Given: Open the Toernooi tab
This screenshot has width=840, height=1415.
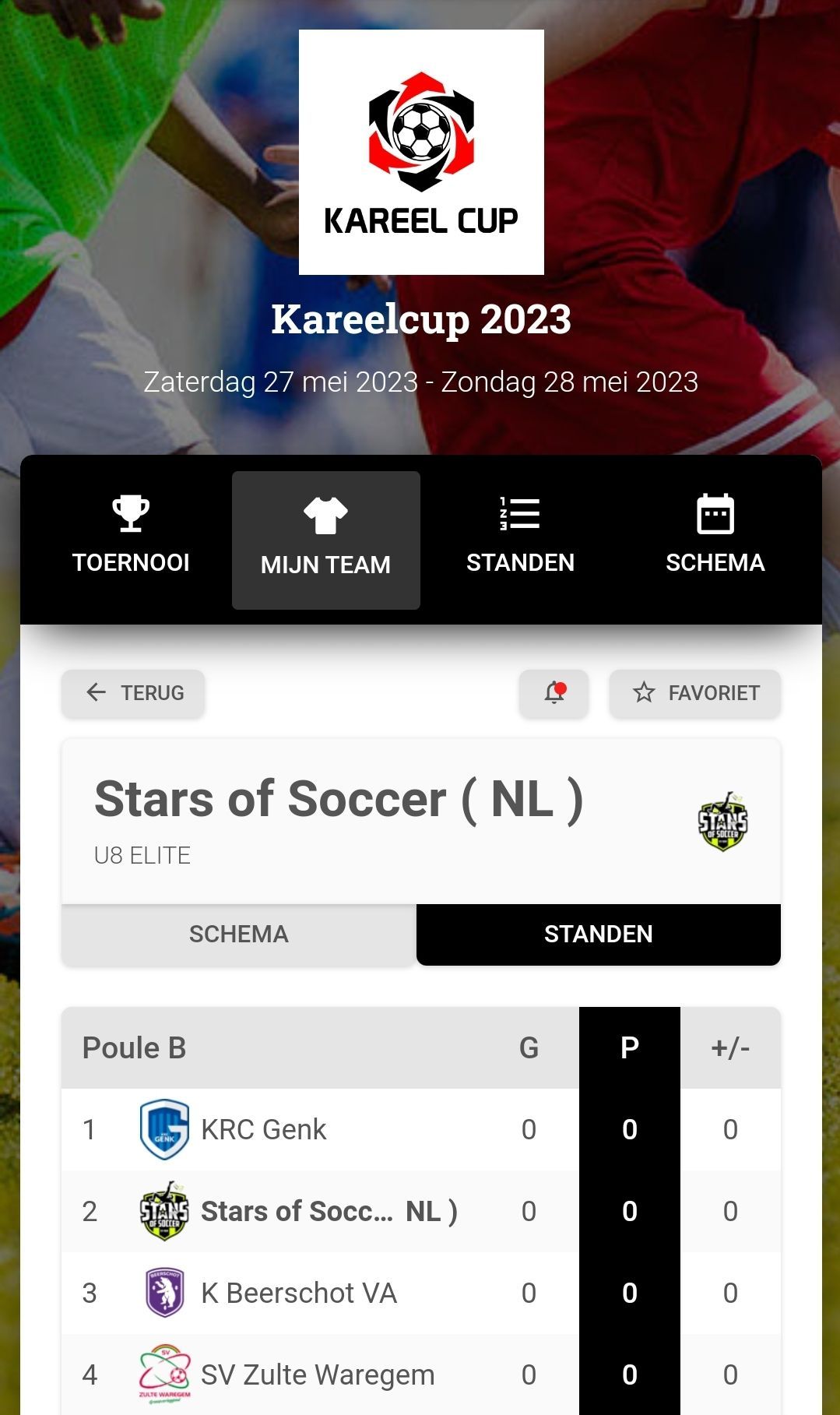Looking at the screenshot, I should pyautogui.click(x=131, y=539).
